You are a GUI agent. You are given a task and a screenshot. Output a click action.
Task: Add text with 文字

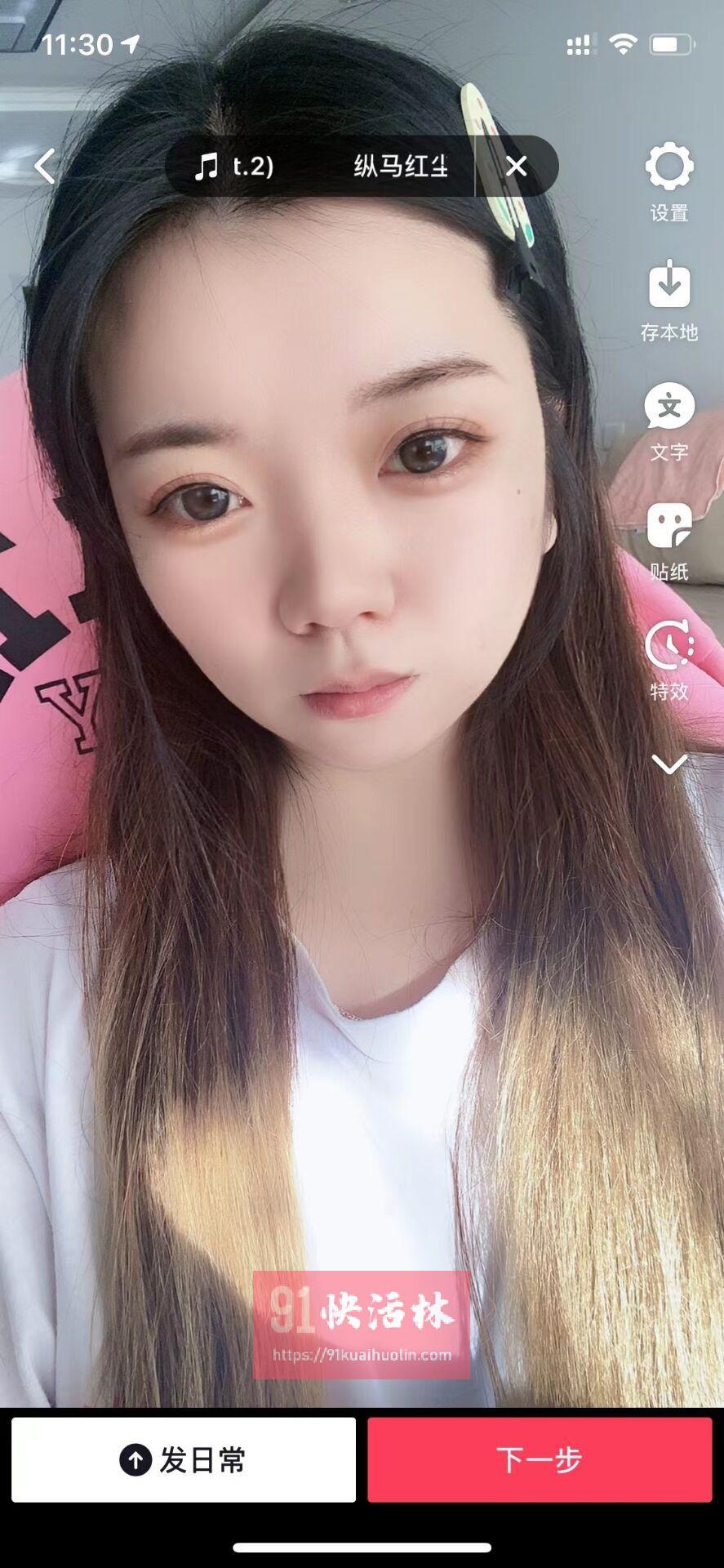tap(669, 420)
